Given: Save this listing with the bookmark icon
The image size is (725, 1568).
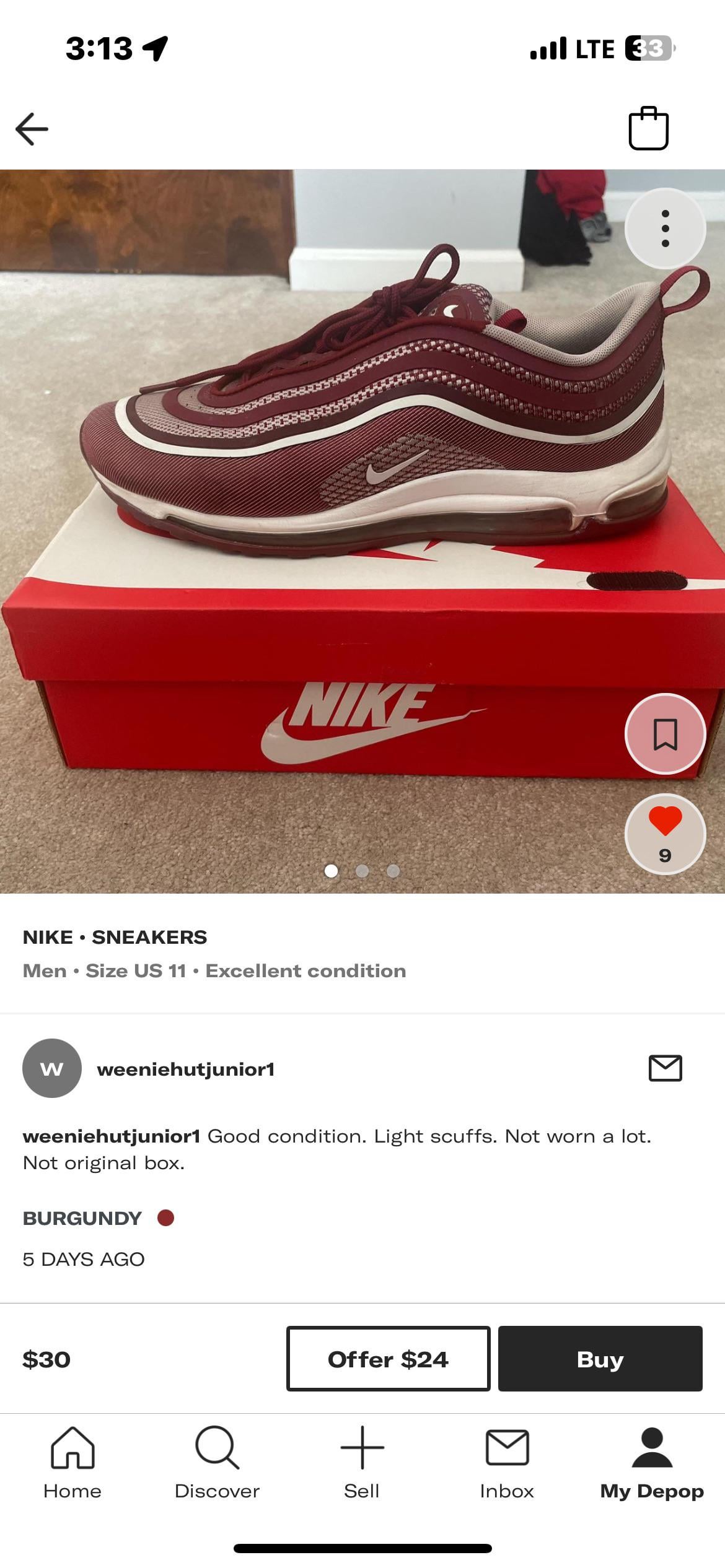Looking at the screenshot, I should coord(665,734).
